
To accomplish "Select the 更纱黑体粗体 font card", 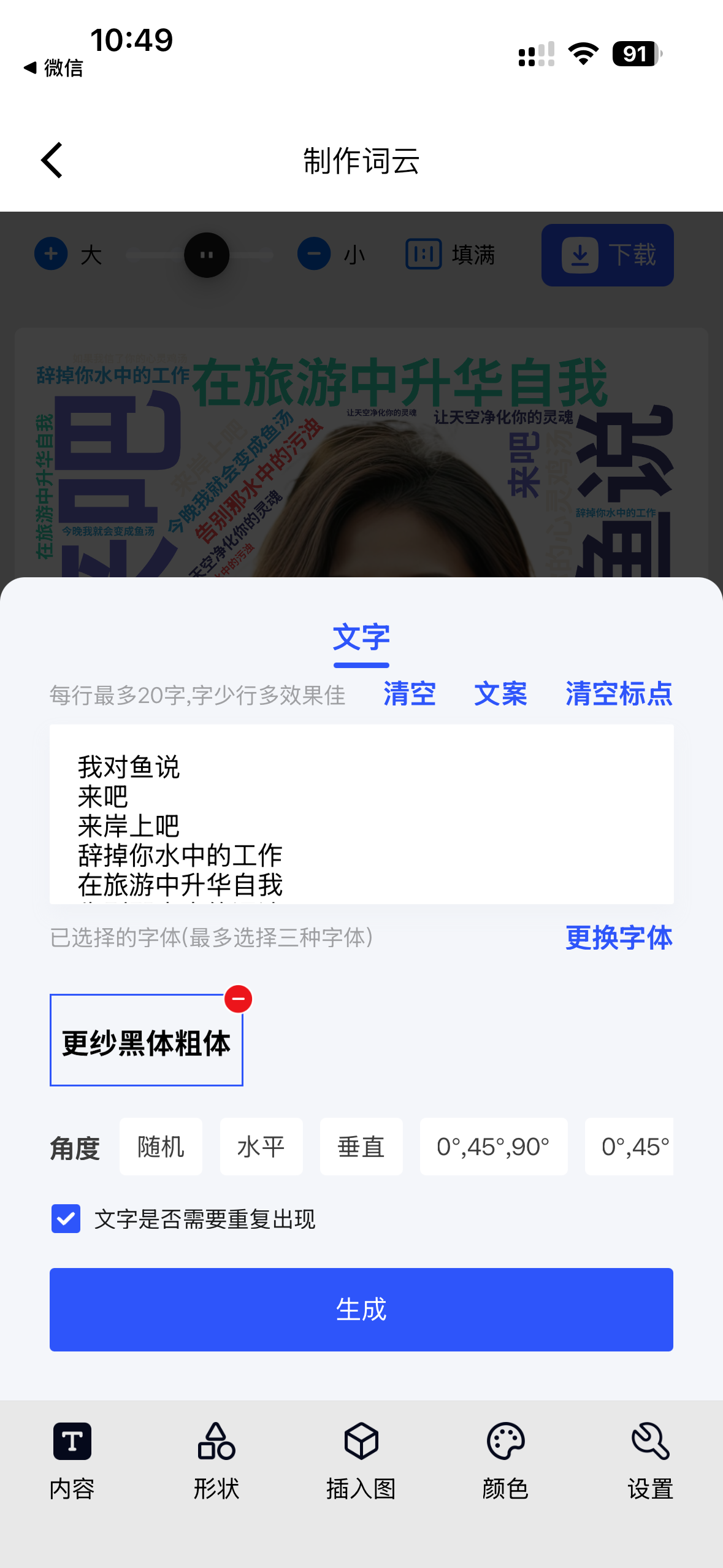I will (146, 1041).
